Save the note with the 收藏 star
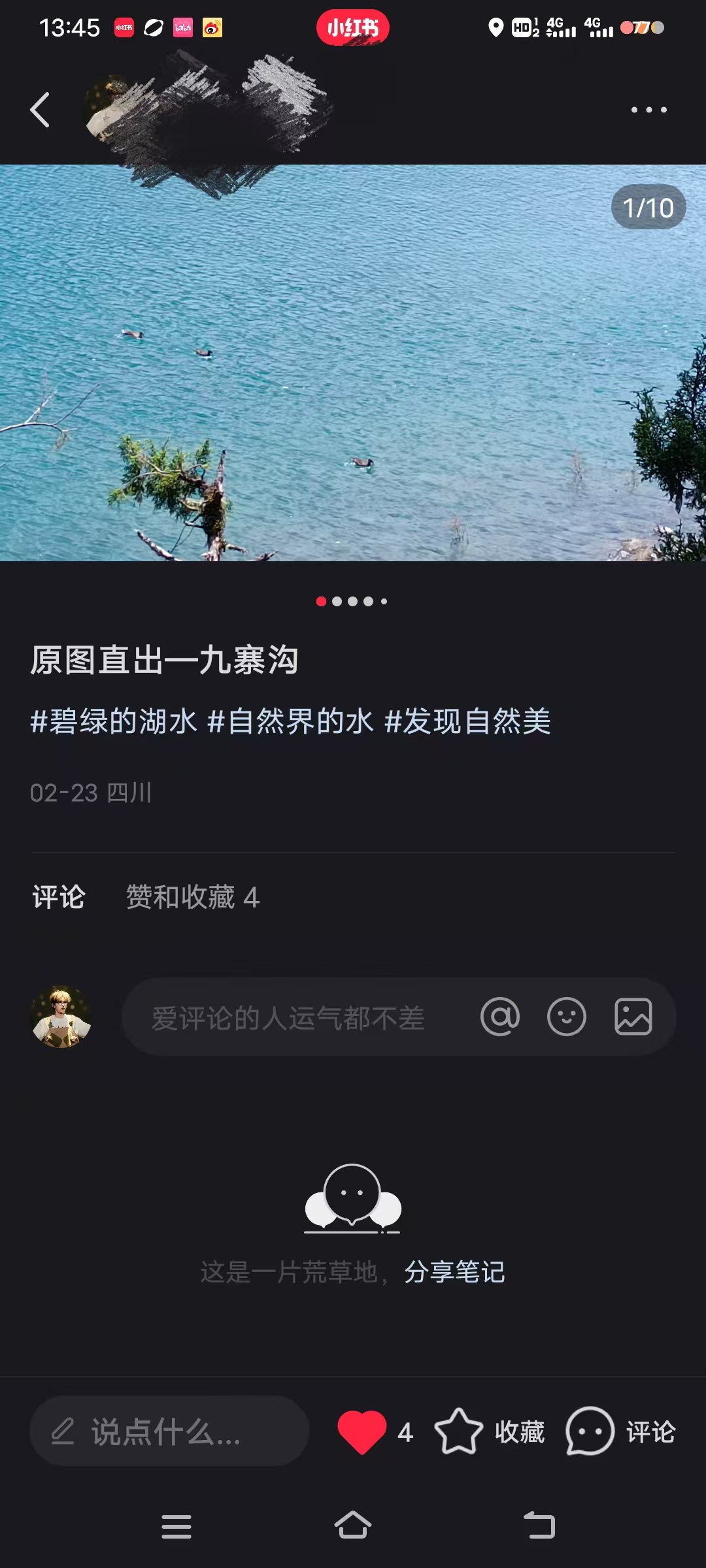This screenshot has width=706, height=1568. 489,1431
